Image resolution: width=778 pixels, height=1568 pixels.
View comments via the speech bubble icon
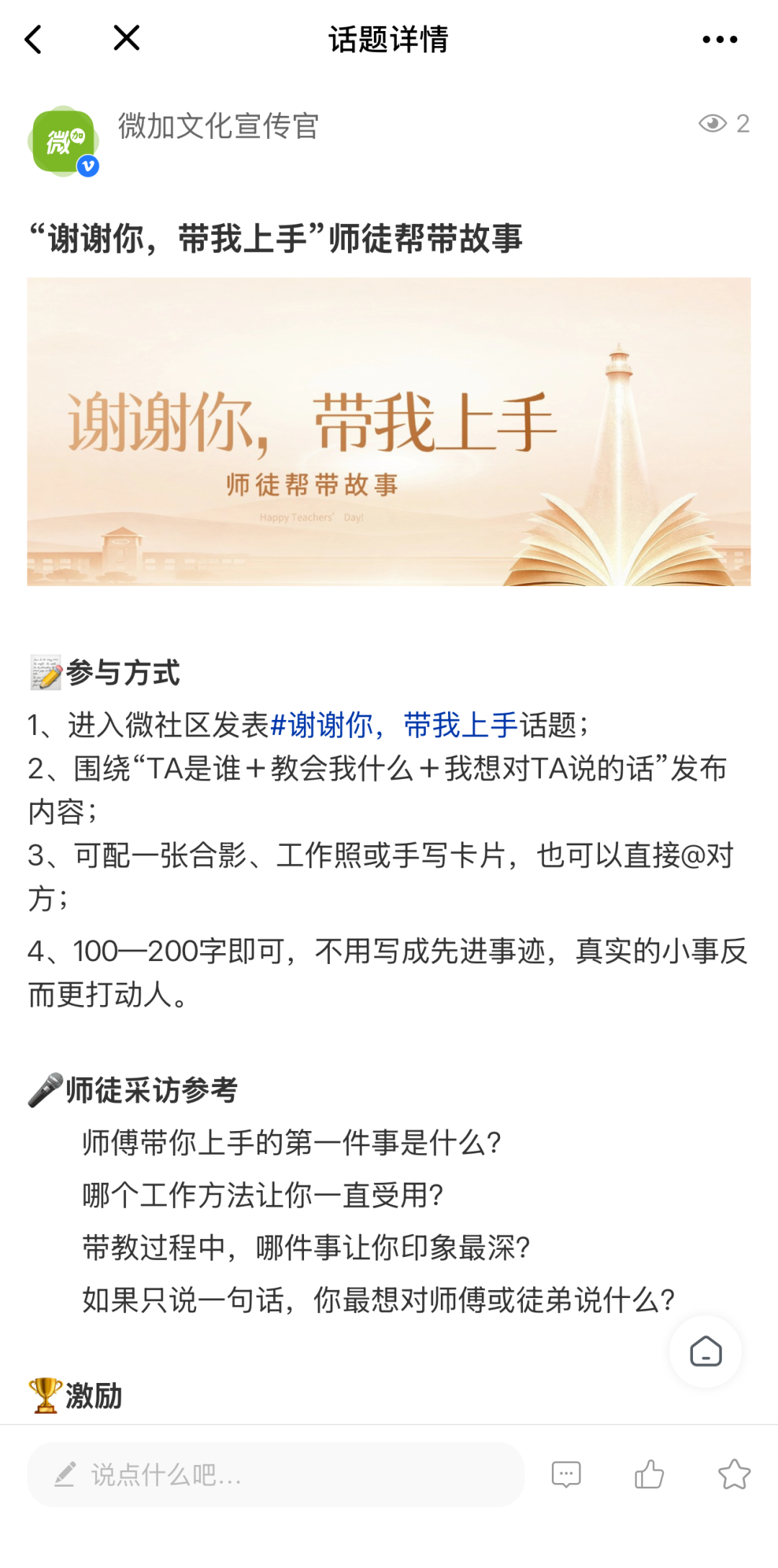tap(566, 1474)
